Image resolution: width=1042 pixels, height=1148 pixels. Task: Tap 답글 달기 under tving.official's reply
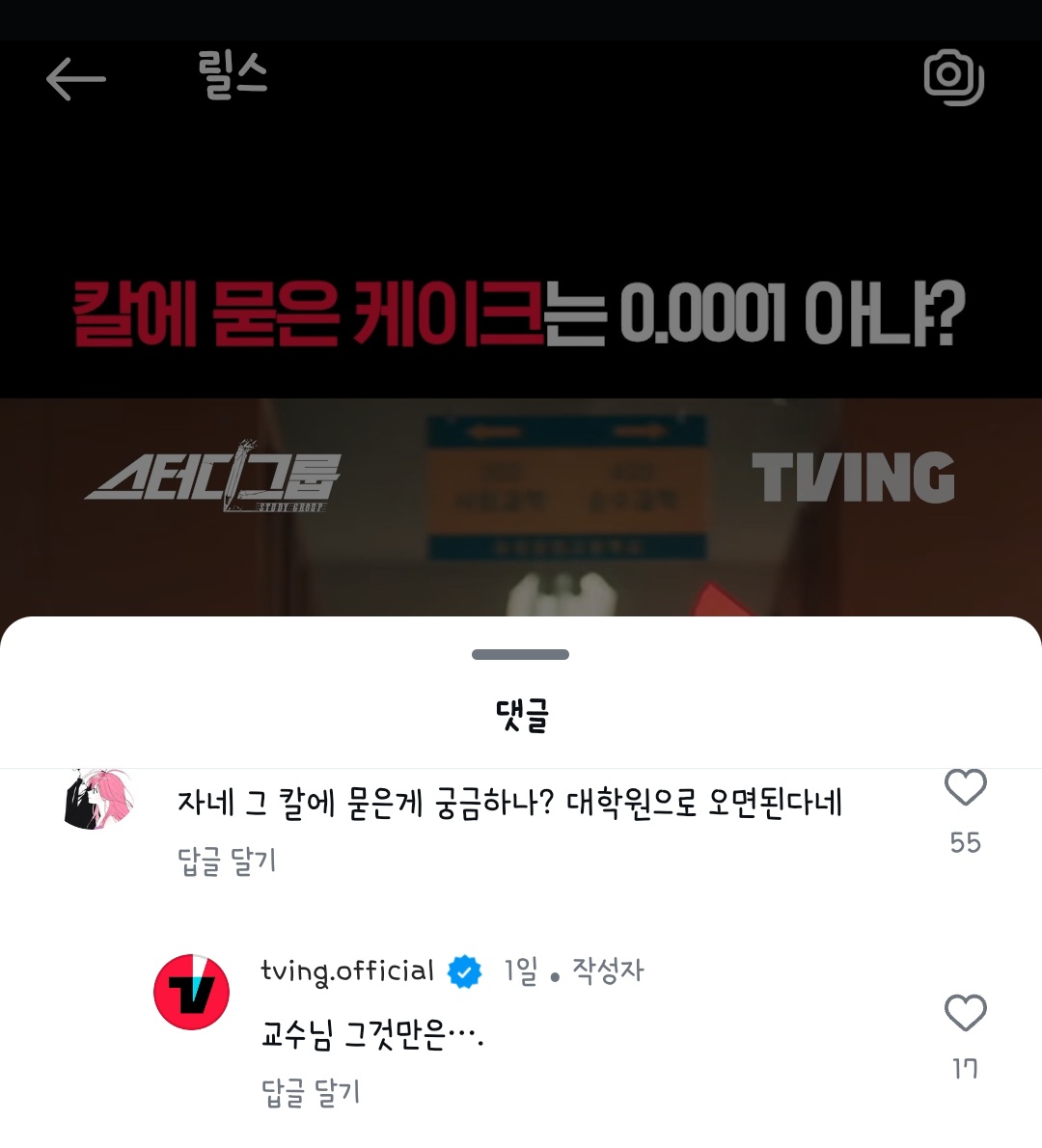tap(309, 1092)
